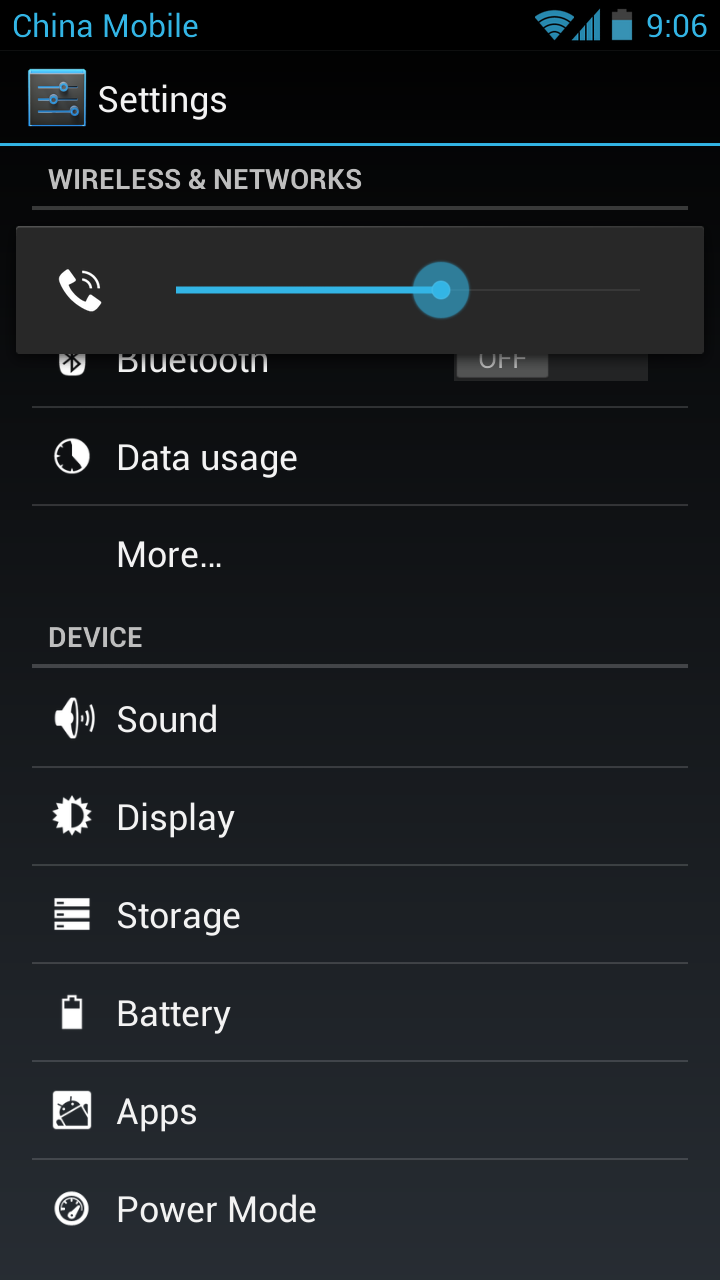Tap the call volume slider track

[x=408, y=290]
